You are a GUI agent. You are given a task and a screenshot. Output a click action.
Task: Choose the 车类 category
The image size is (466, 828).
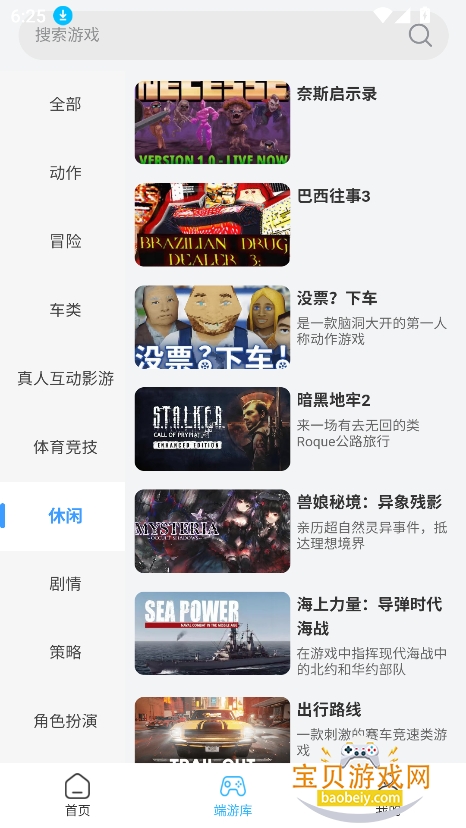[65, 310]
